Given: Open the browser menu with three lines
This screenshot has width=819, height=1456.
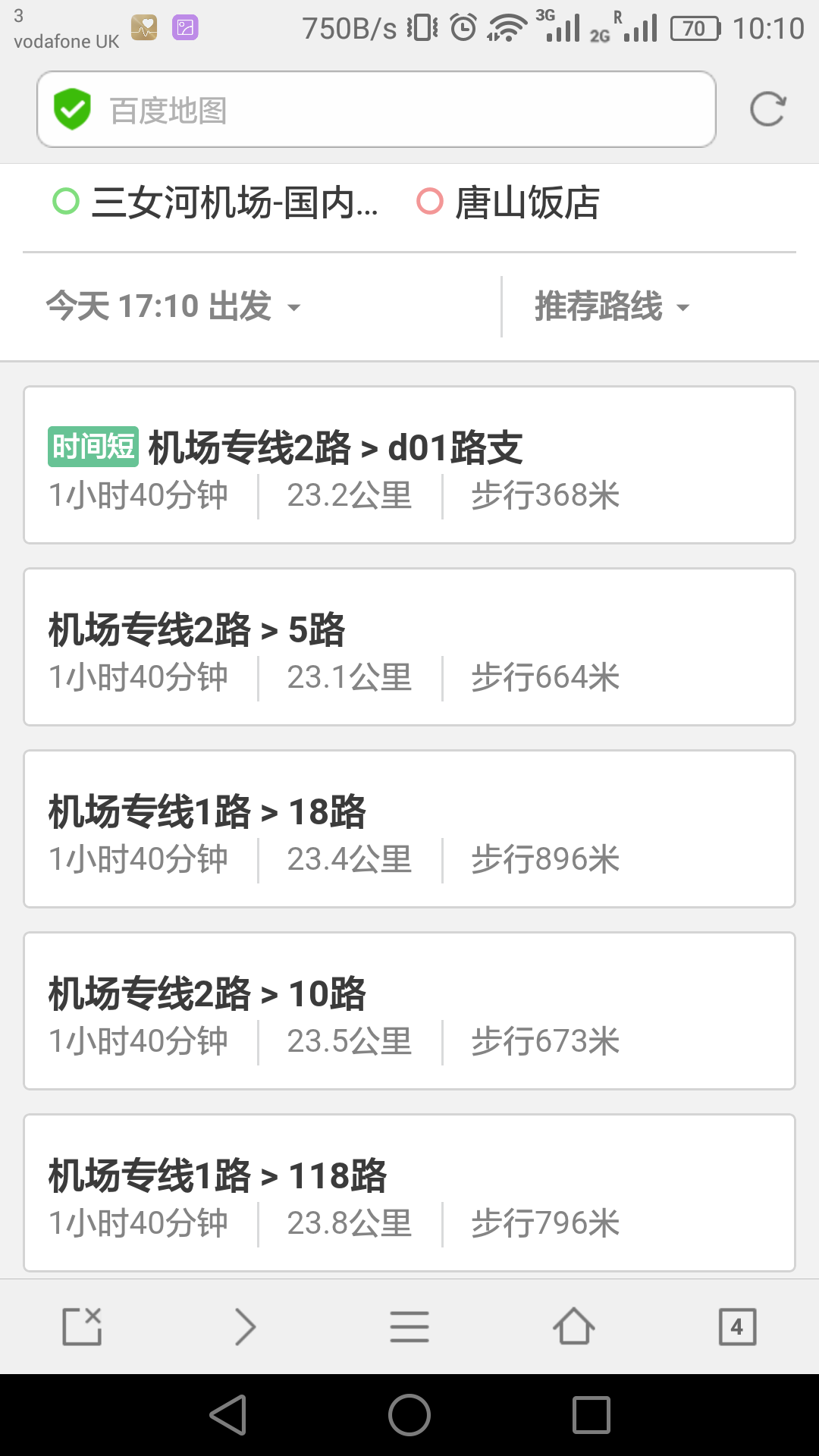Looking at the screenshot, I should pyautogui.click(x=409, y=1327).
